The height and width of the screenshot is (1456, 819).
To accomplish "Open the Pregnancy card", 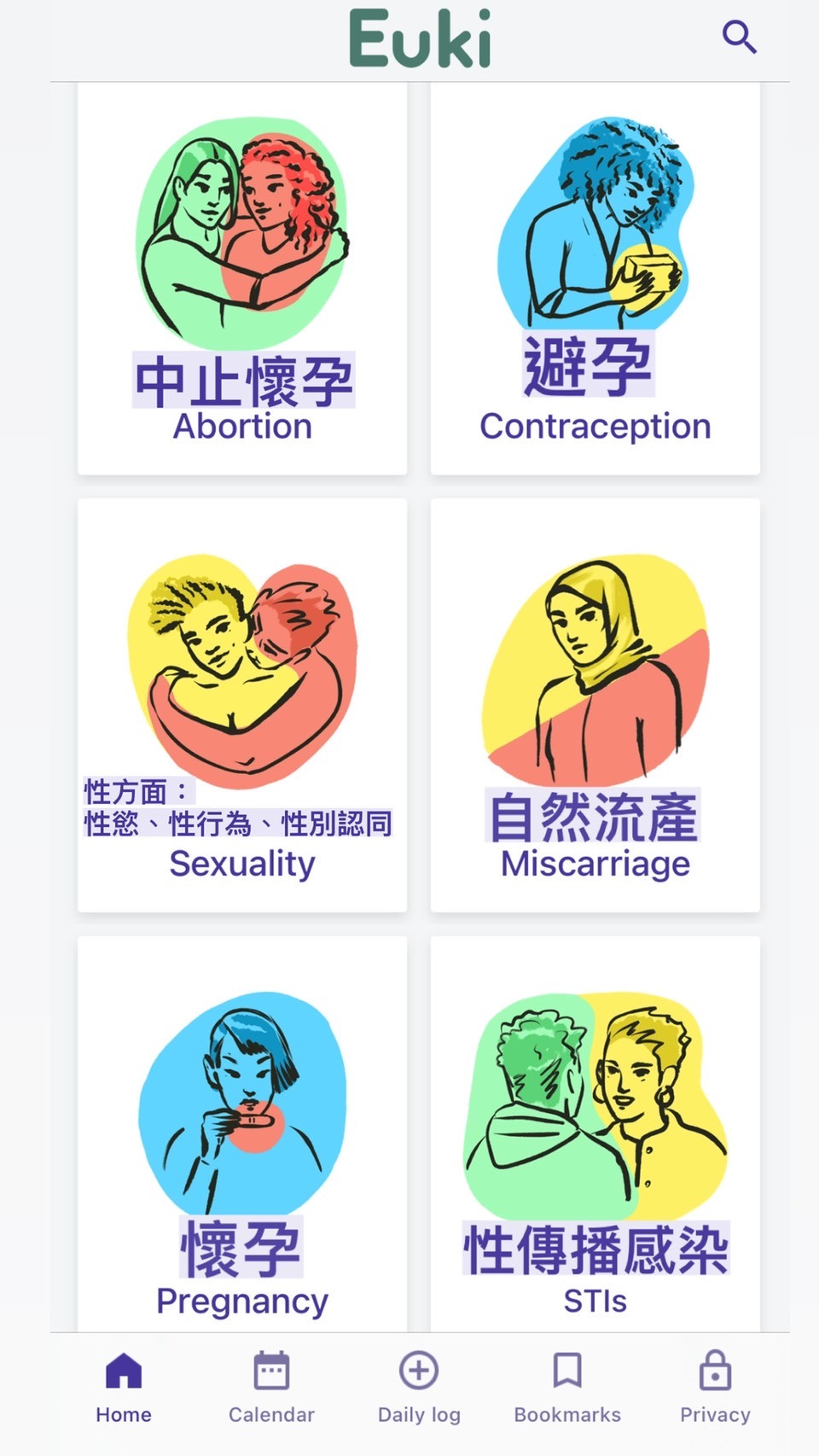I will coord(242,1135).
